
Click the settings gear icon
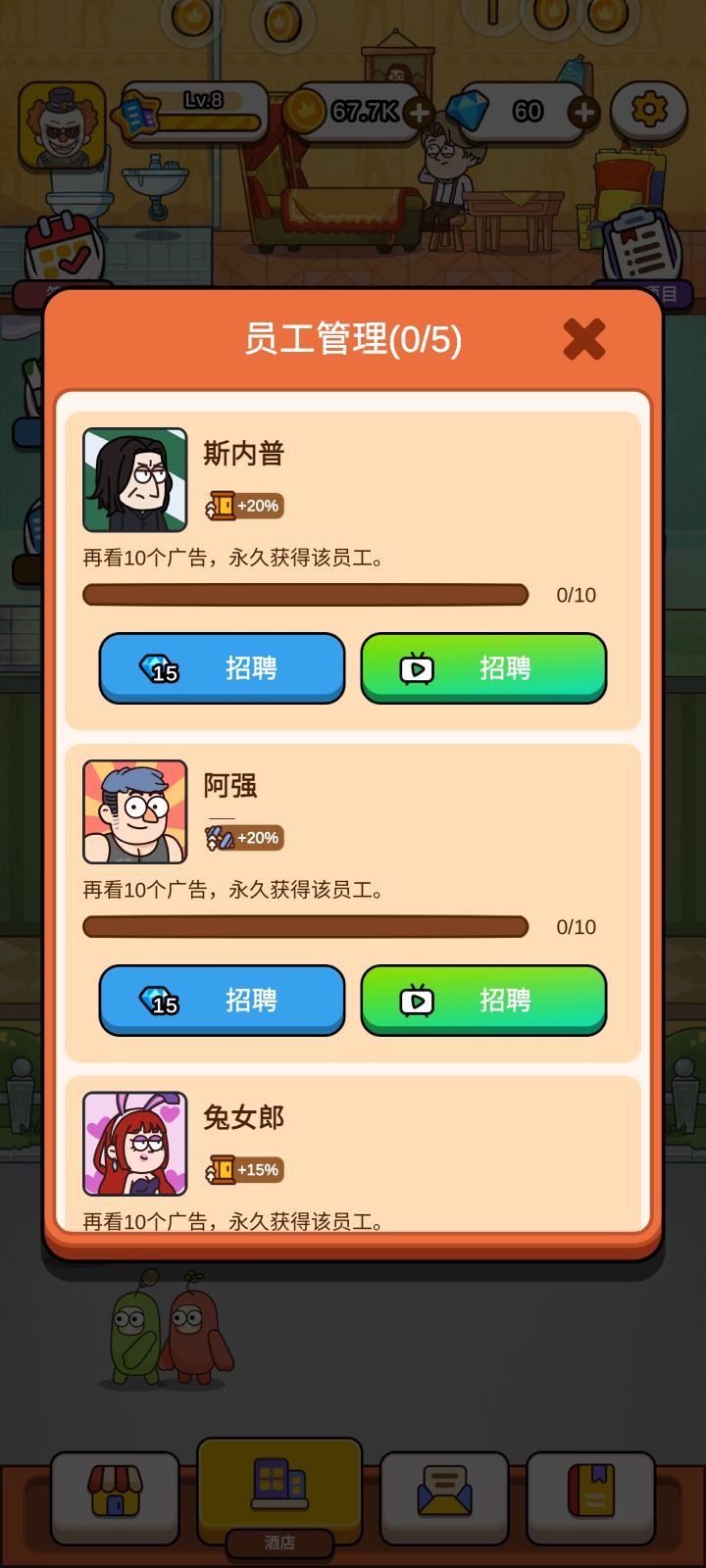coord(649,111)
